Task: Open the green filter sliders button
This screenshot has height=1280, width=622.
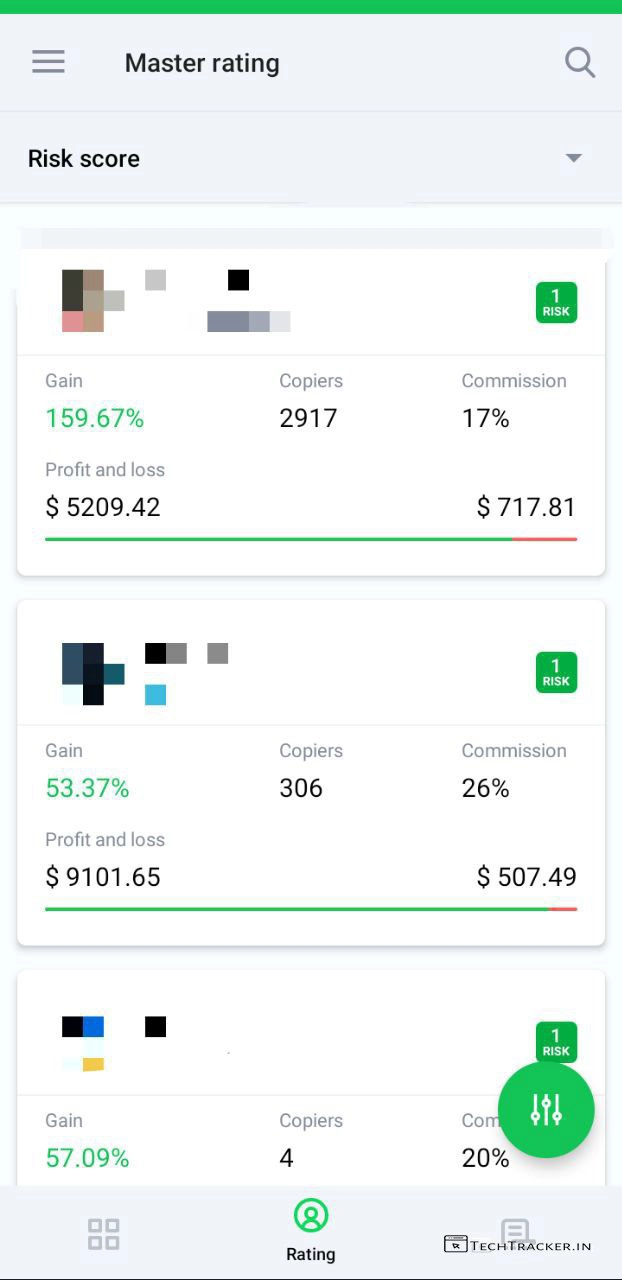Action: pyautogui.click(x=546, y=1109)
